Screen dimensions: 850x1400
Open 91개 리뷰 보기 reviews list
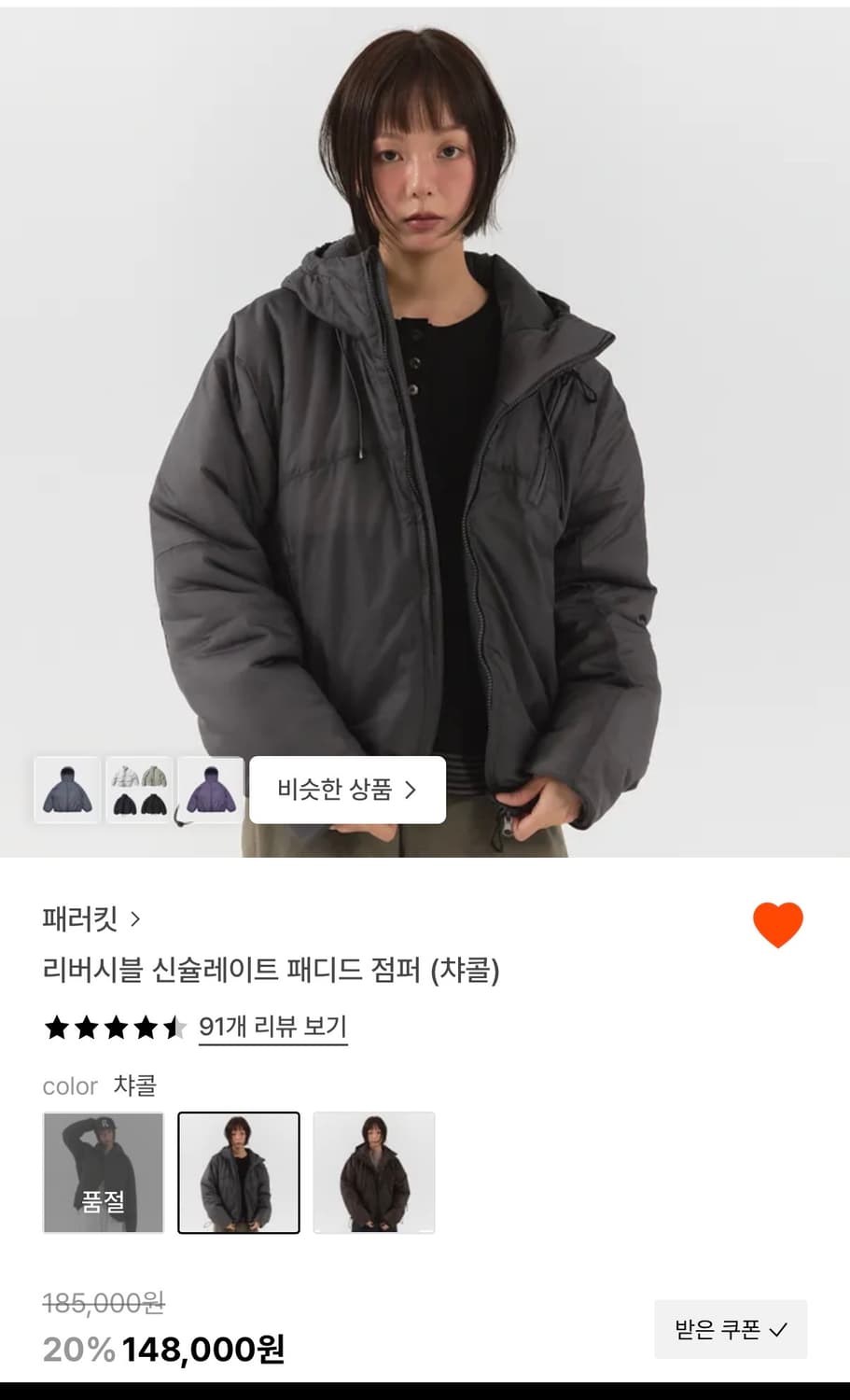[272, 1027]
